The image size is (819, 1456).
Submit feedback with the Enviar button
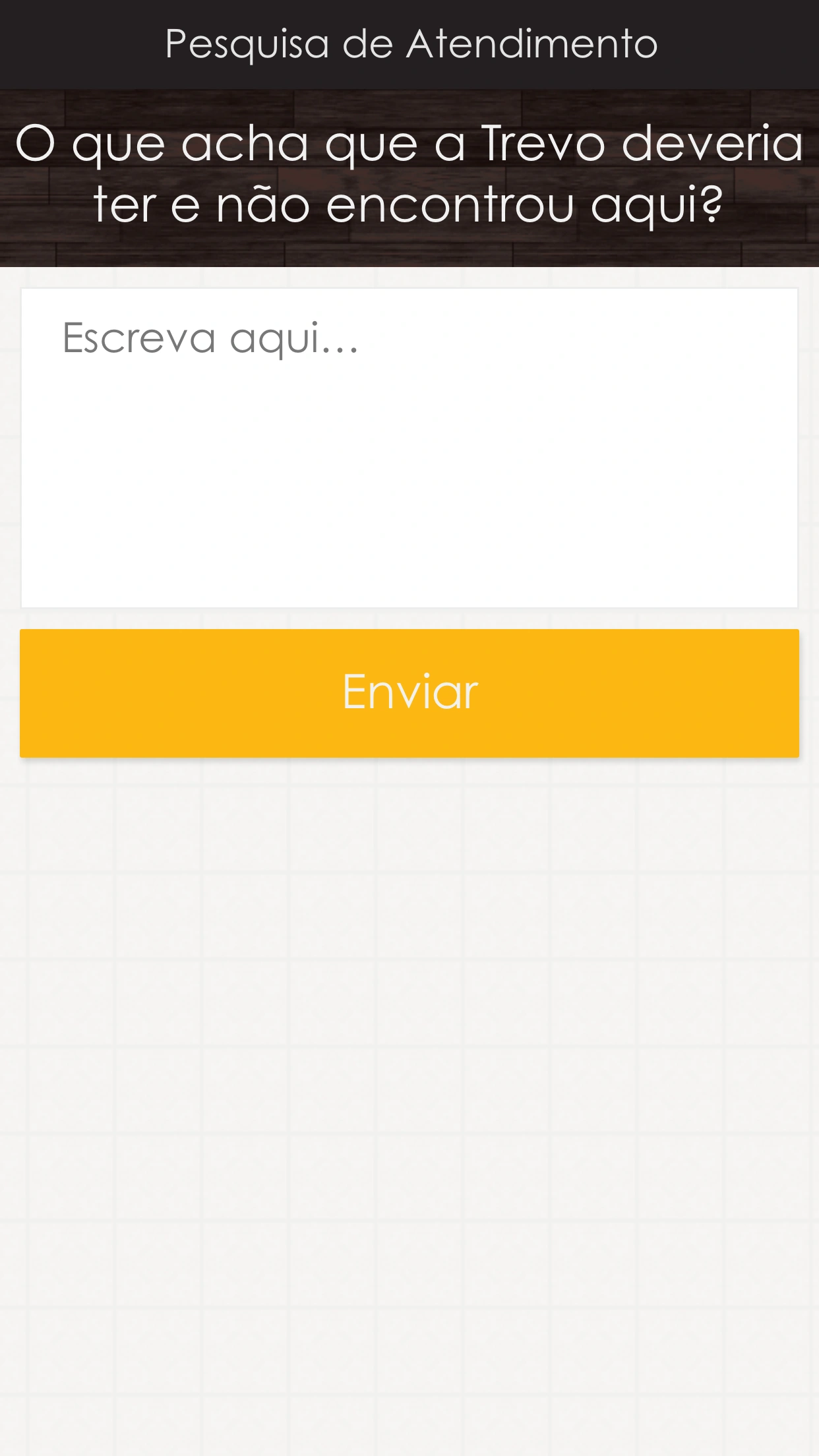pos(409,692)
